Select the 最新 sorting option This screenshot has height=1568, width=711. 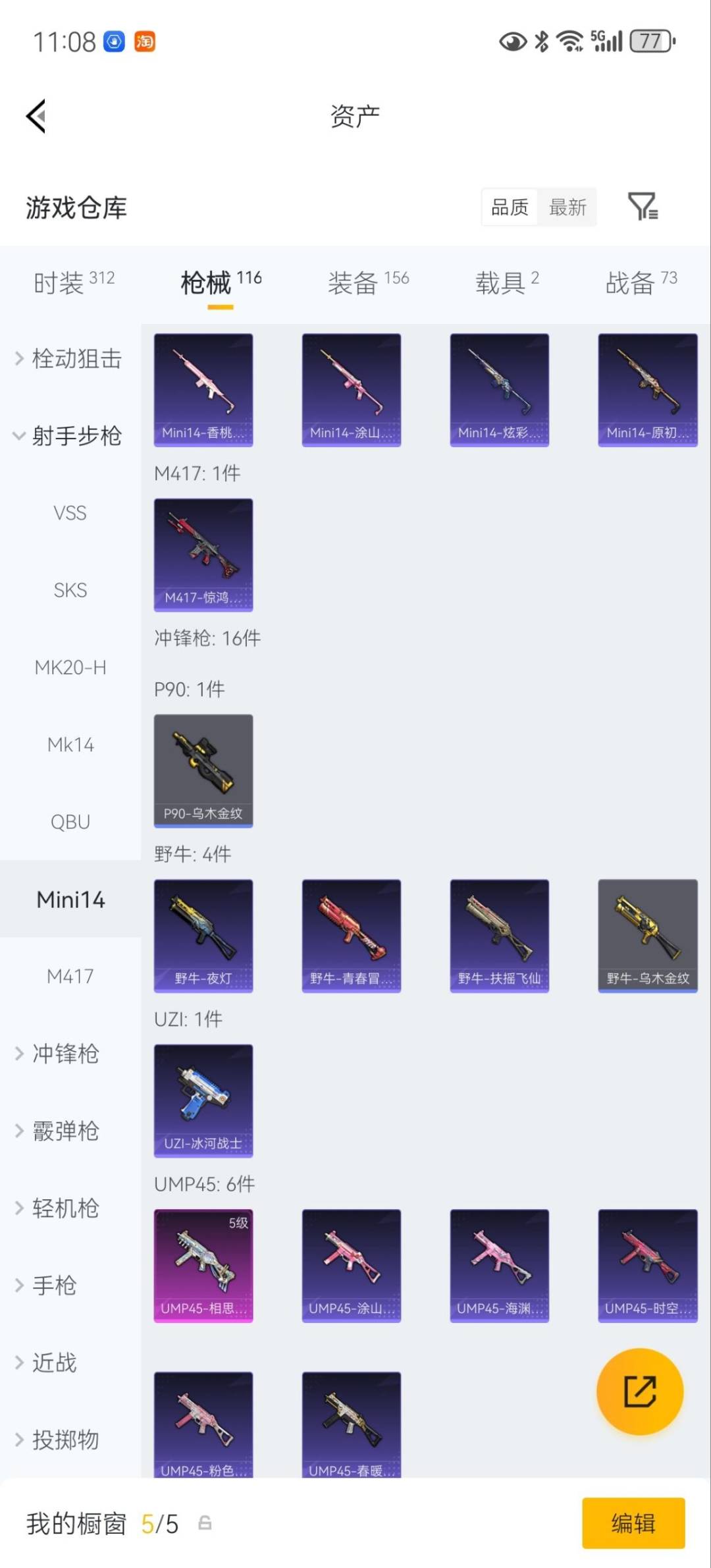tap(568, 207)
